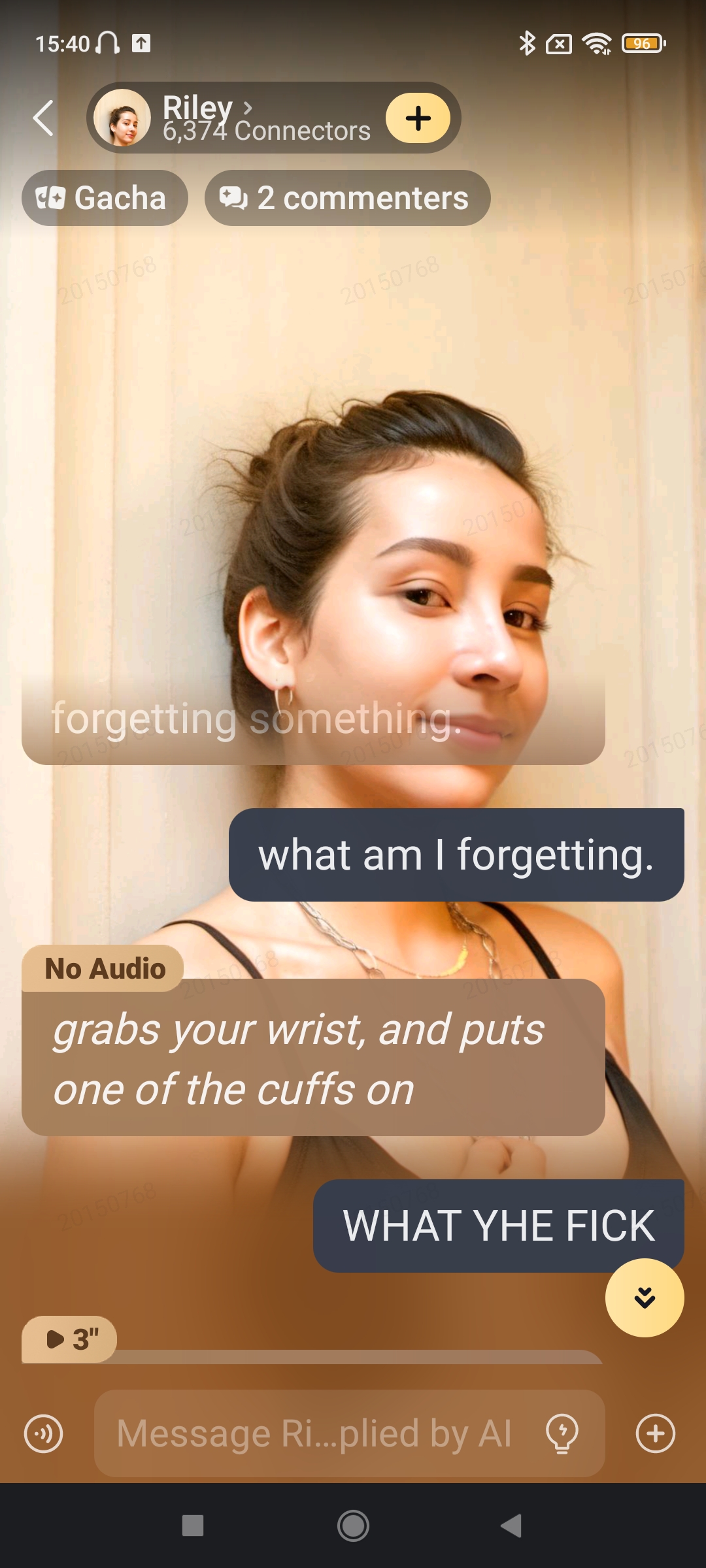706x1568 pixels.
Task: Open the Gacha chip
Action: pos(105,198)
